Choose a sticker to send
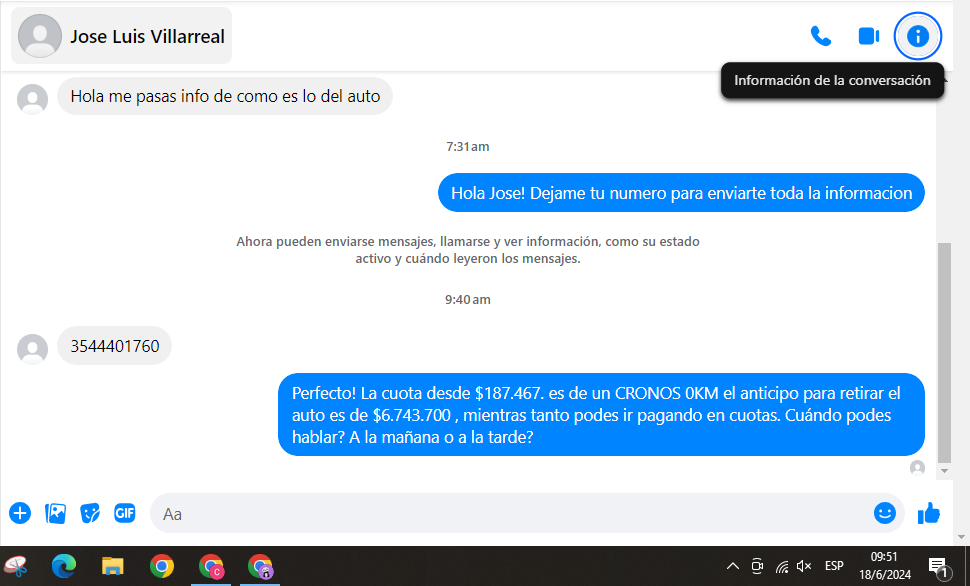 coord(90,513)
